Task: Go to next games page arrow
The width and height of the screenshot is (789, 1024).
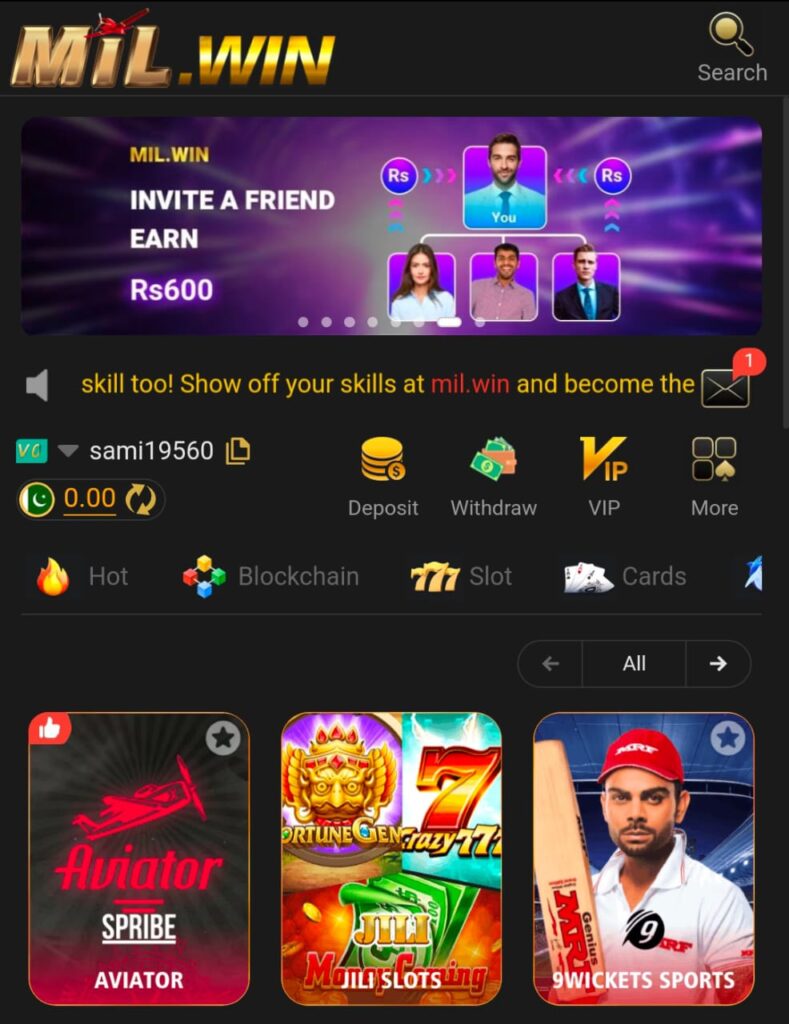Action: click(718, 663)
